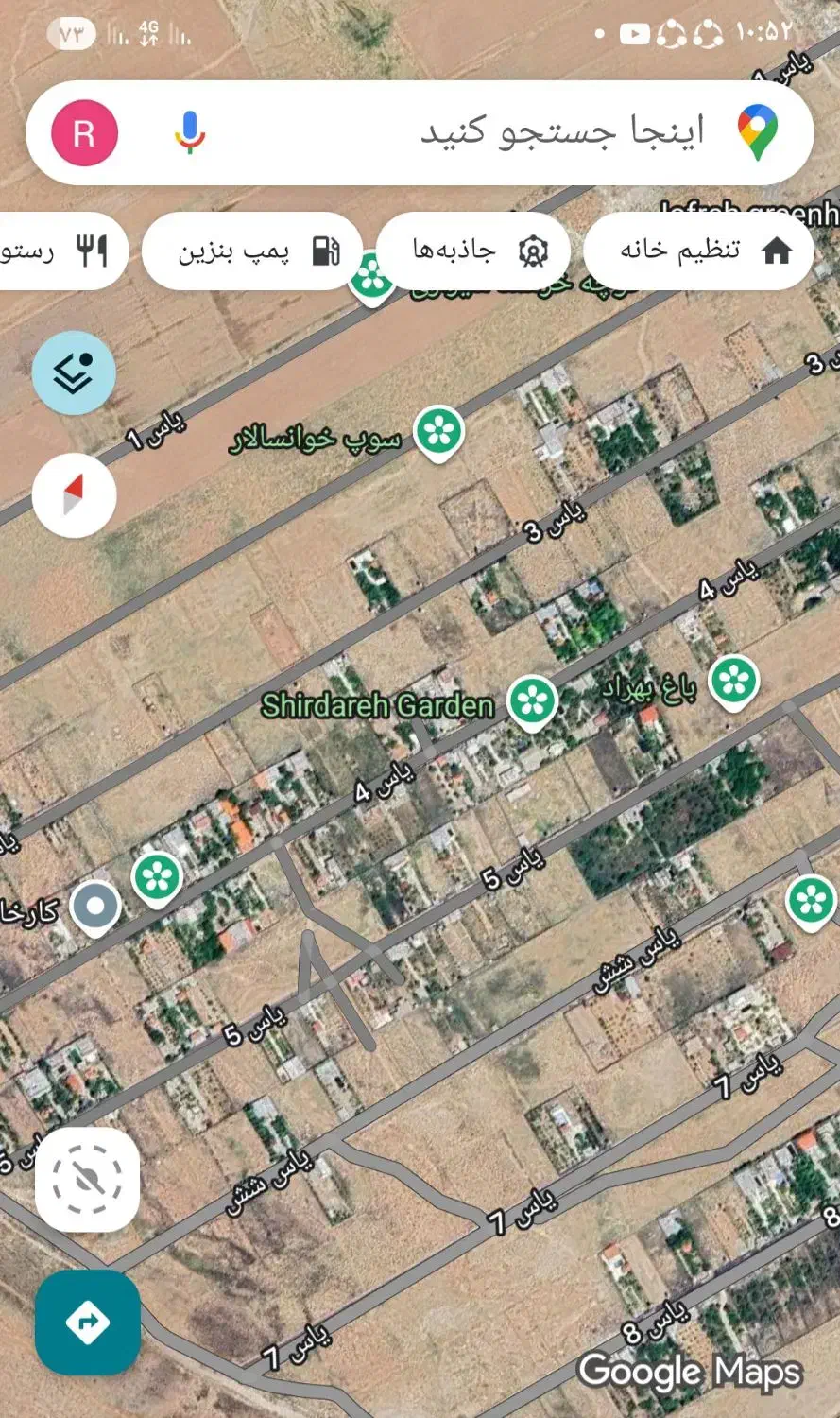This screenshot has width=840, height=1418.
Task: Select the "جاذبه‌ها" attractions chip
Action: [474, 251]
